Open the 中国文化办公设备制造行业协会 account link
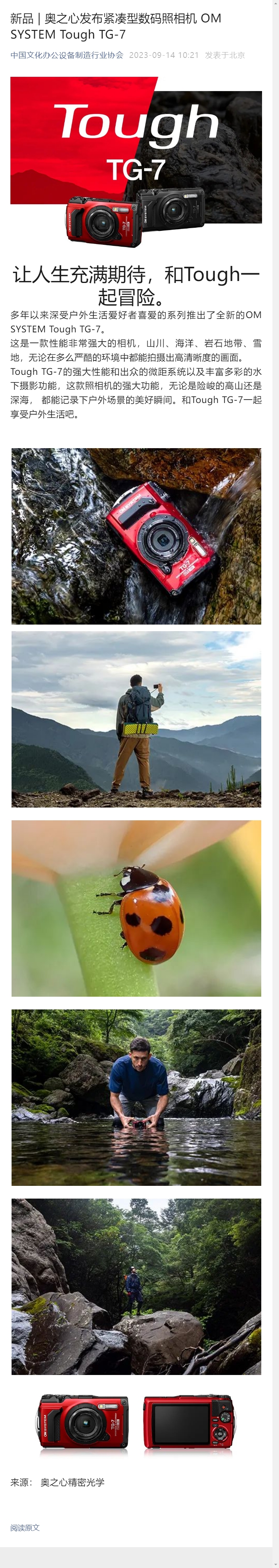The height and width of the screenshot is (1568, 279). pyautogui.click(x=67, y=55)
